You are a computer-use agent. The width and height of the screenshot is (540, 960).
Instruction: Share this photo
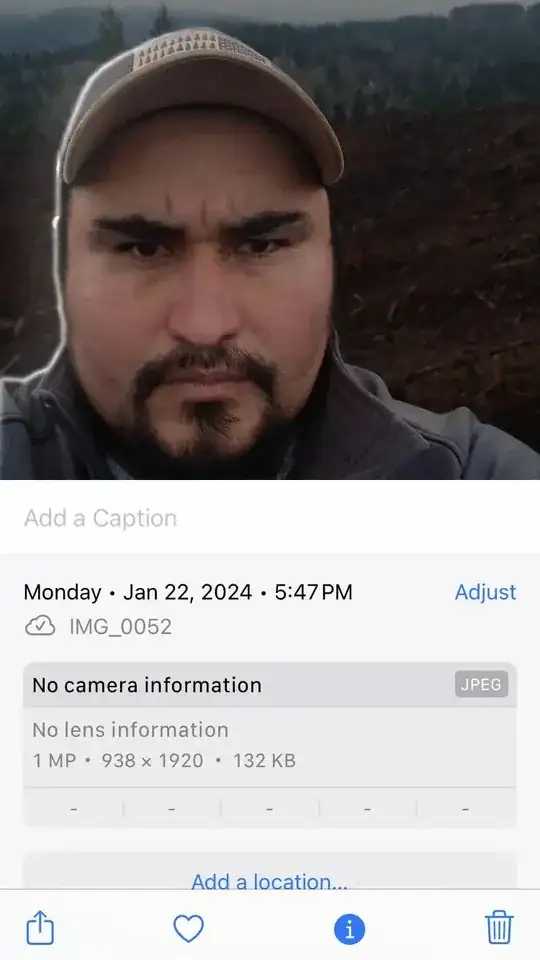pos(40,928)
